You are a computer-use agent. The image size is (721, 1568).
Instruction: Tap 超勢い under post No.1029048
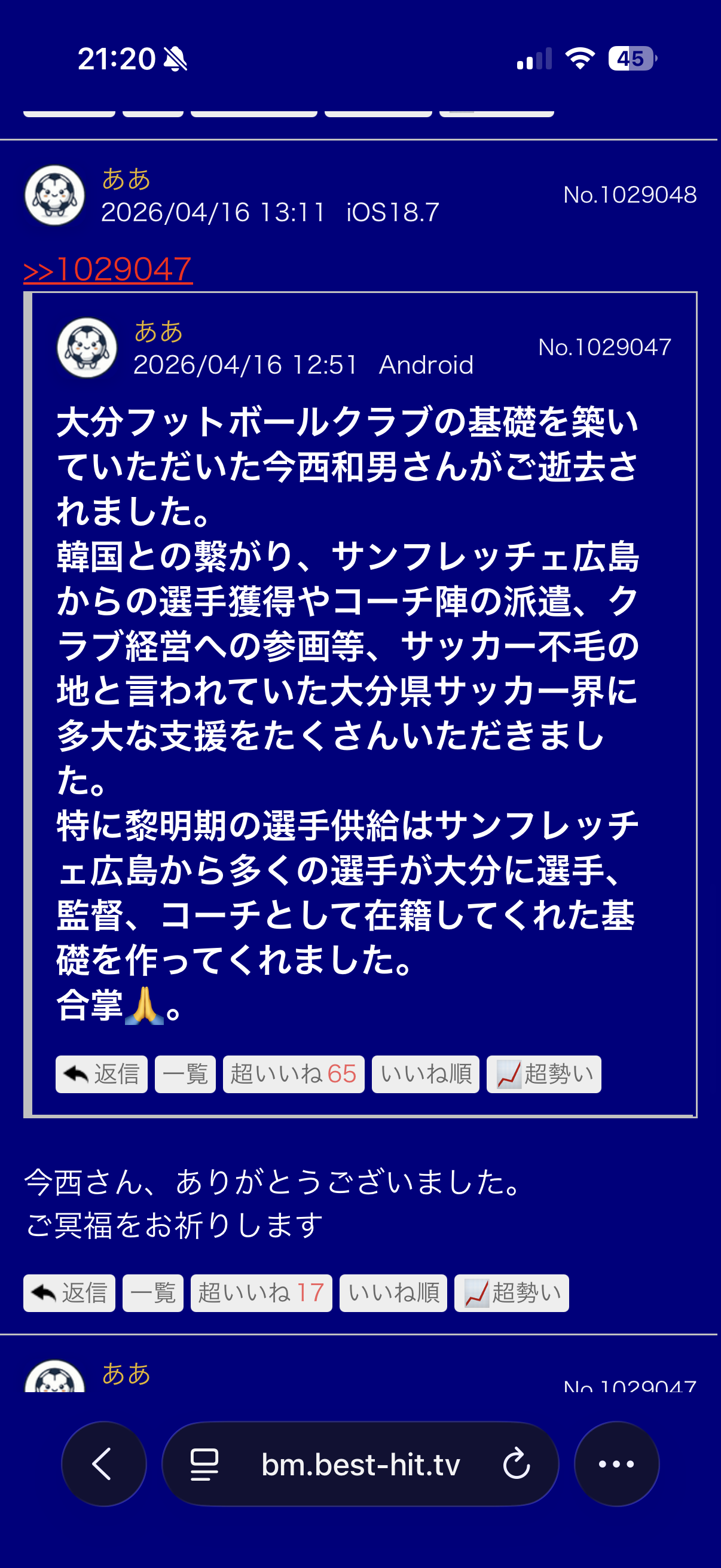pos(511,1294)
